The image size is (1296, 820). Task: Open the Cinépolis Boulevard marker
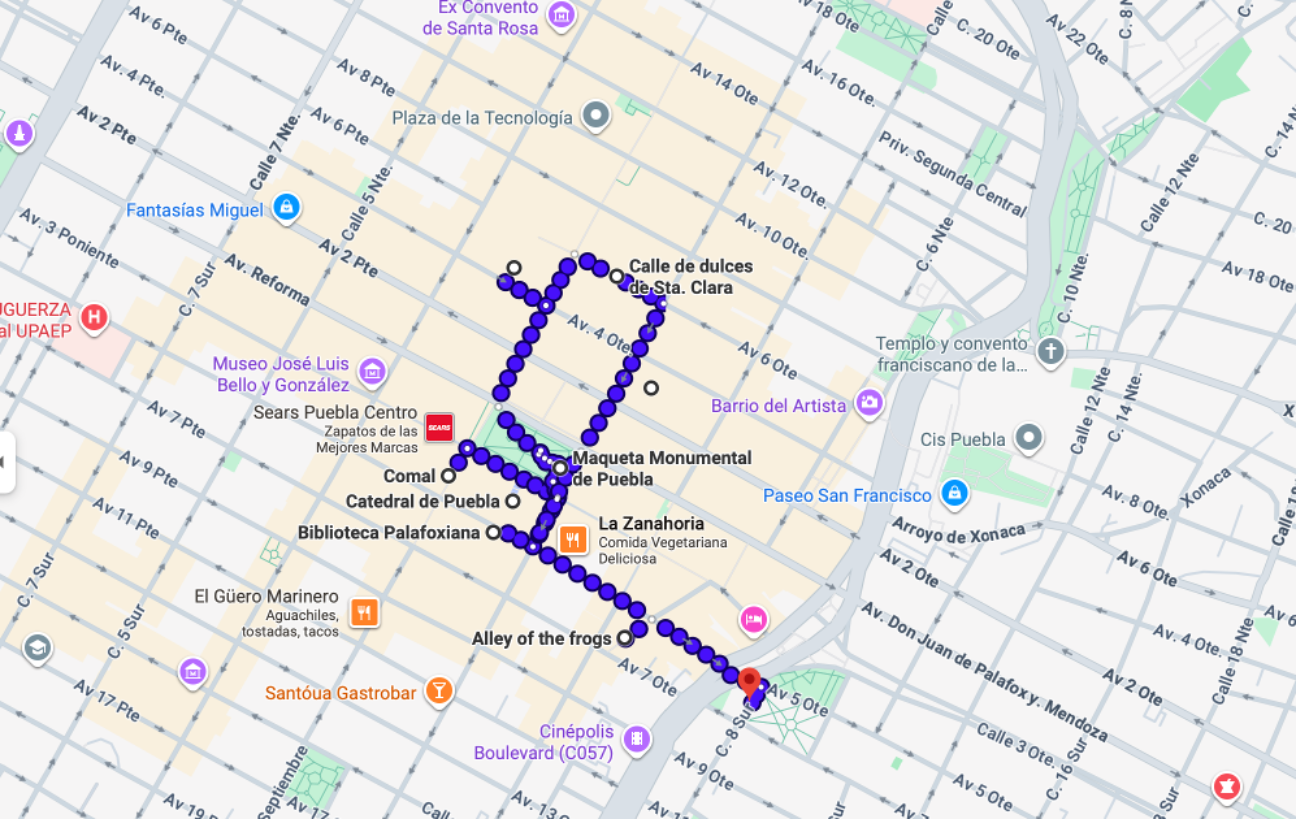click(x=635, y=739)
